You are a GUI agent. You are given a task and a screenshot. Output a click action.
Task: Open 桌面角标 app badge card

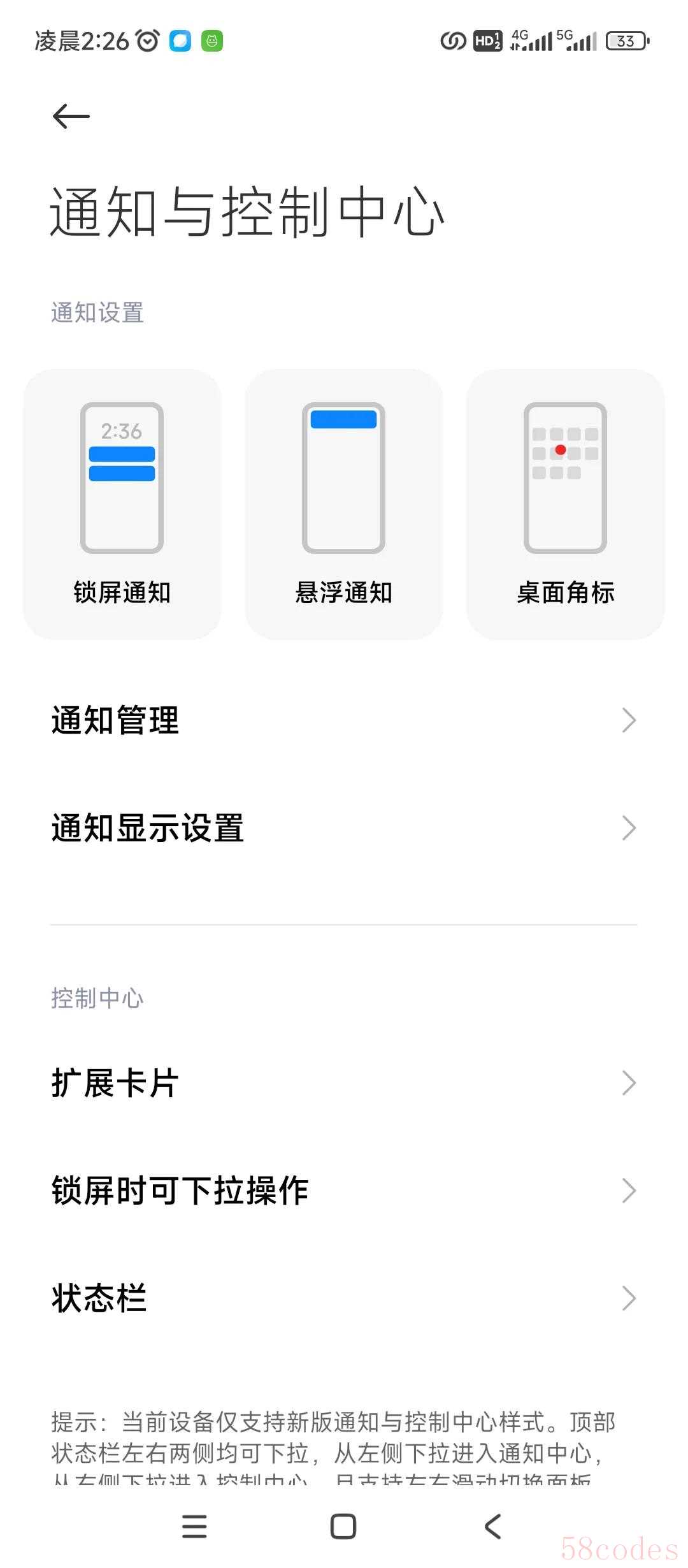click(x=565, y=504)
